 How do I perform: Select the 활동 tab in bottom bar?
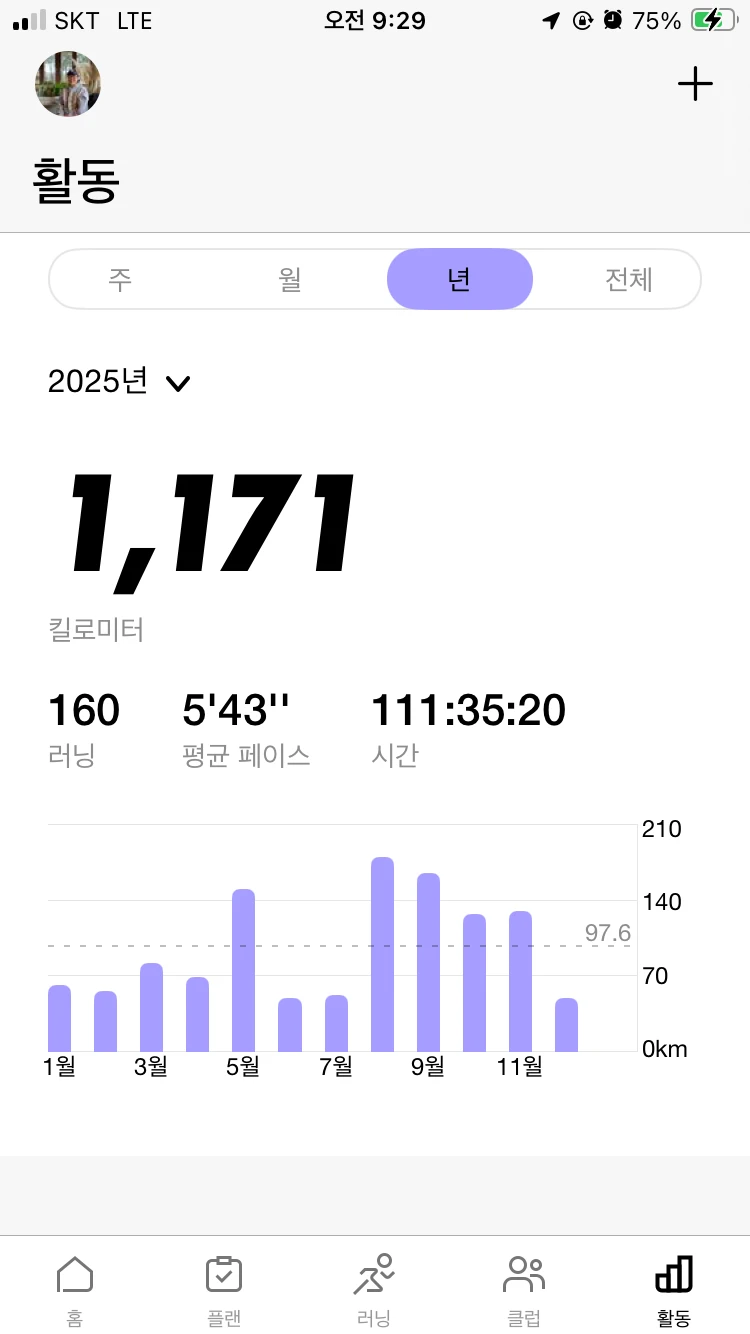tap(674, 1290)
